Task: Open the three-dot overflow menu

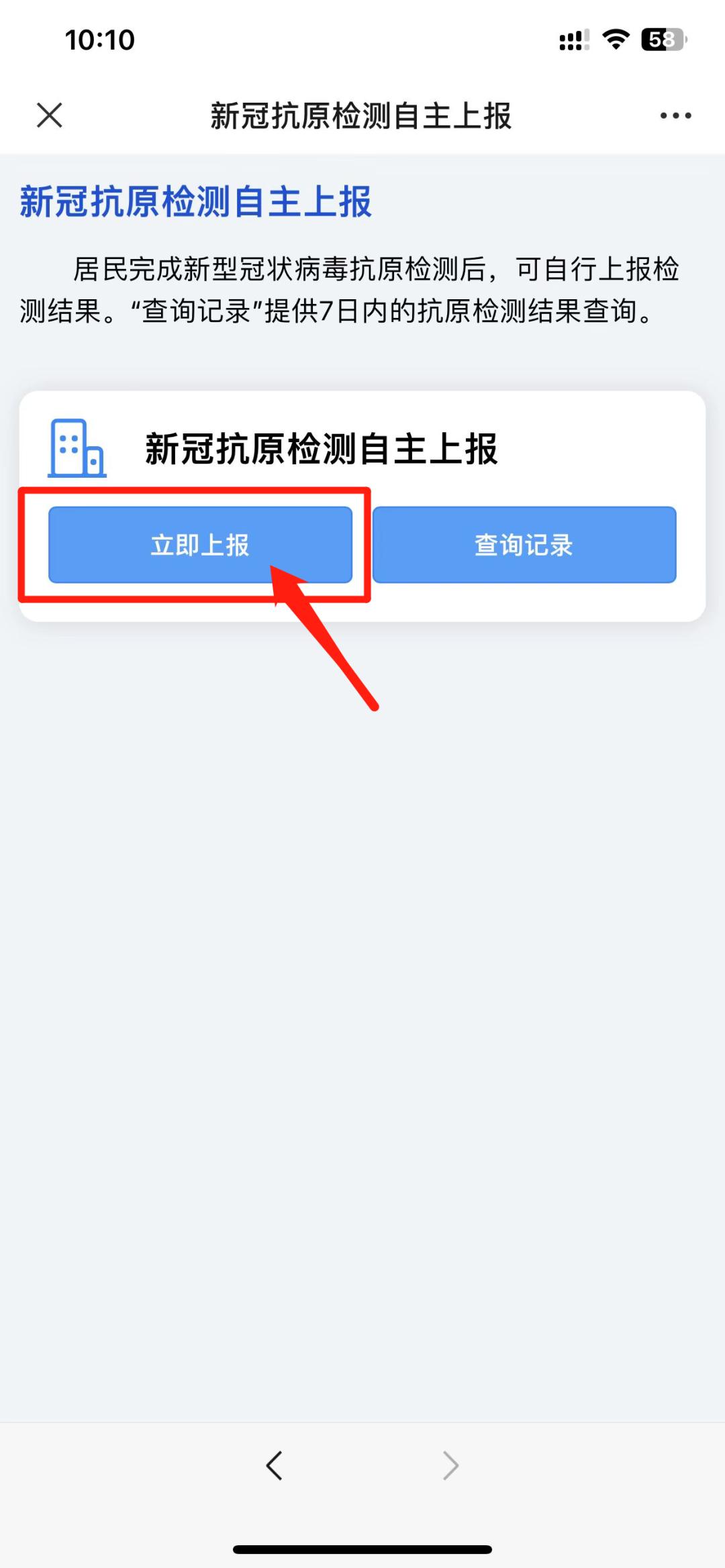Action: click(675, 115)
